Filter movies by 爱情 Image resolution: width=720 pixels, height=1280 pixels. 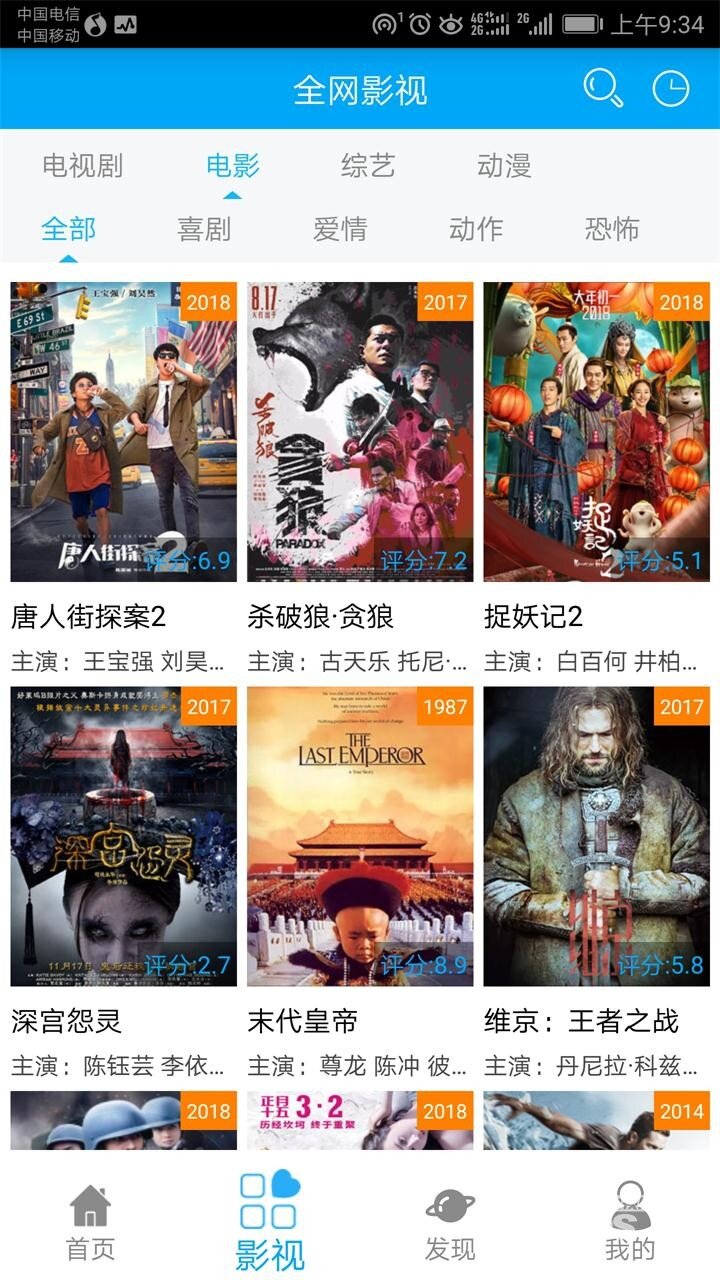(x=340, y=229)
